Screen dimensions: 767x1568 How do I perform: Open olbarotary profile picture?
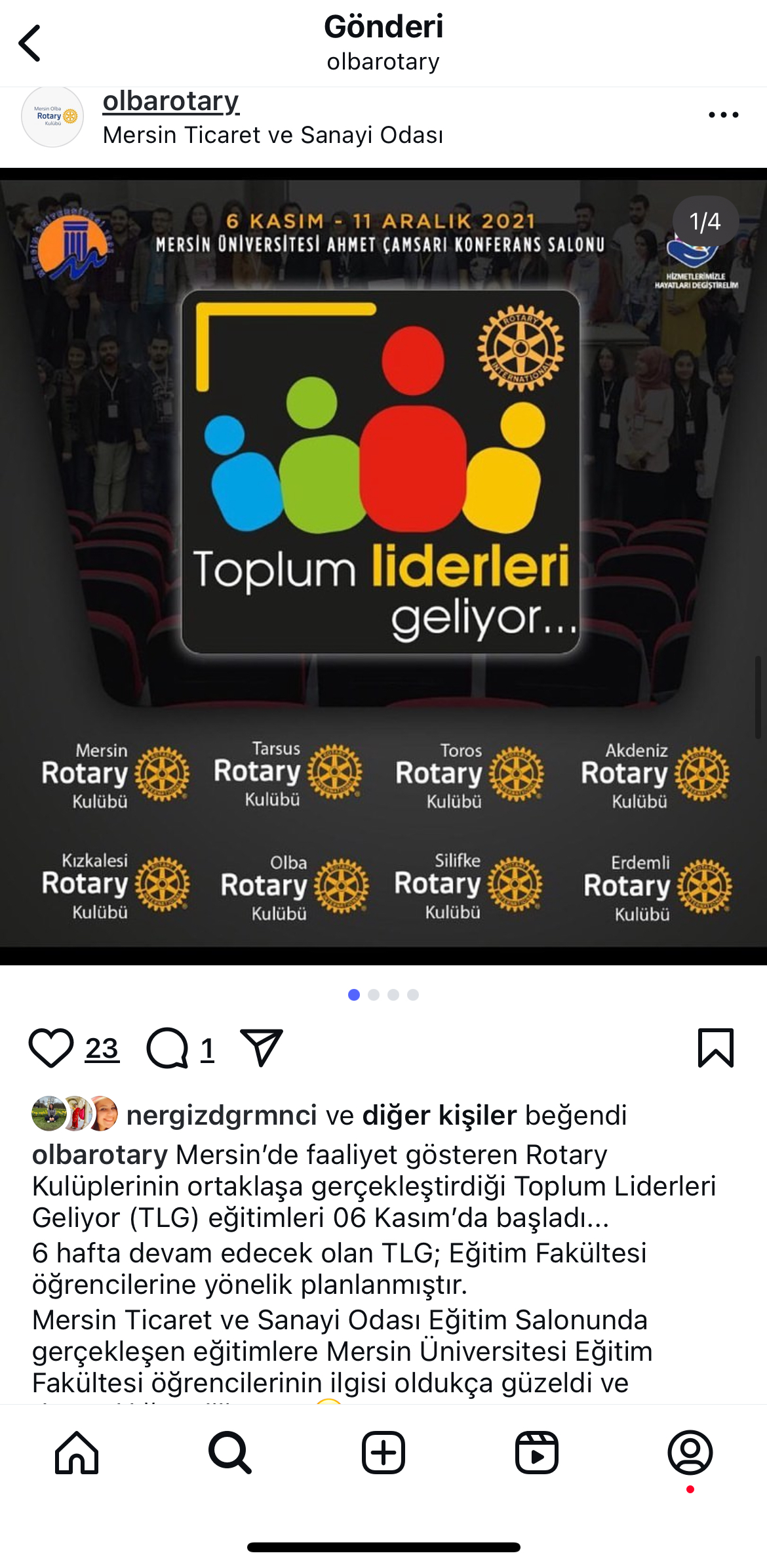point(52,116)
